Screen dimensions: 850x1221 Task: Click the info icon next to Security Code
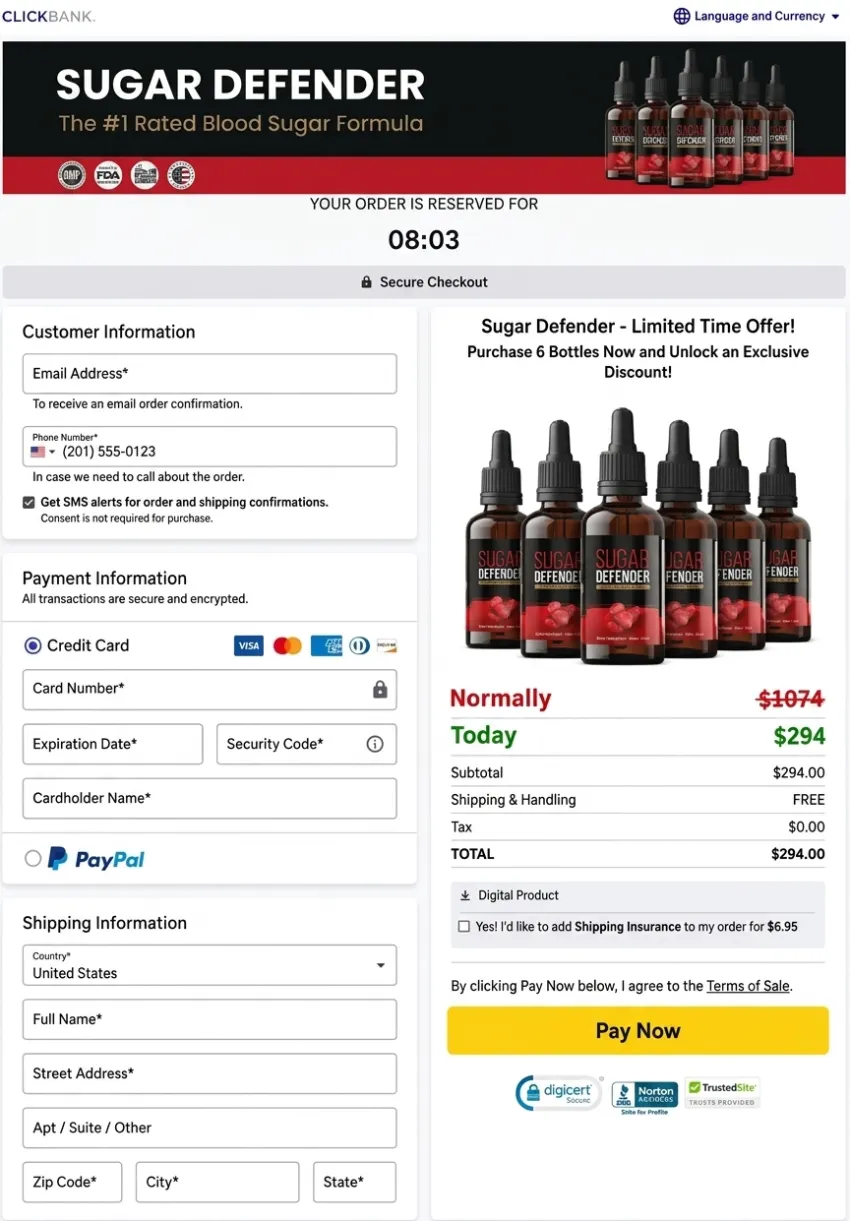[375, 743]
